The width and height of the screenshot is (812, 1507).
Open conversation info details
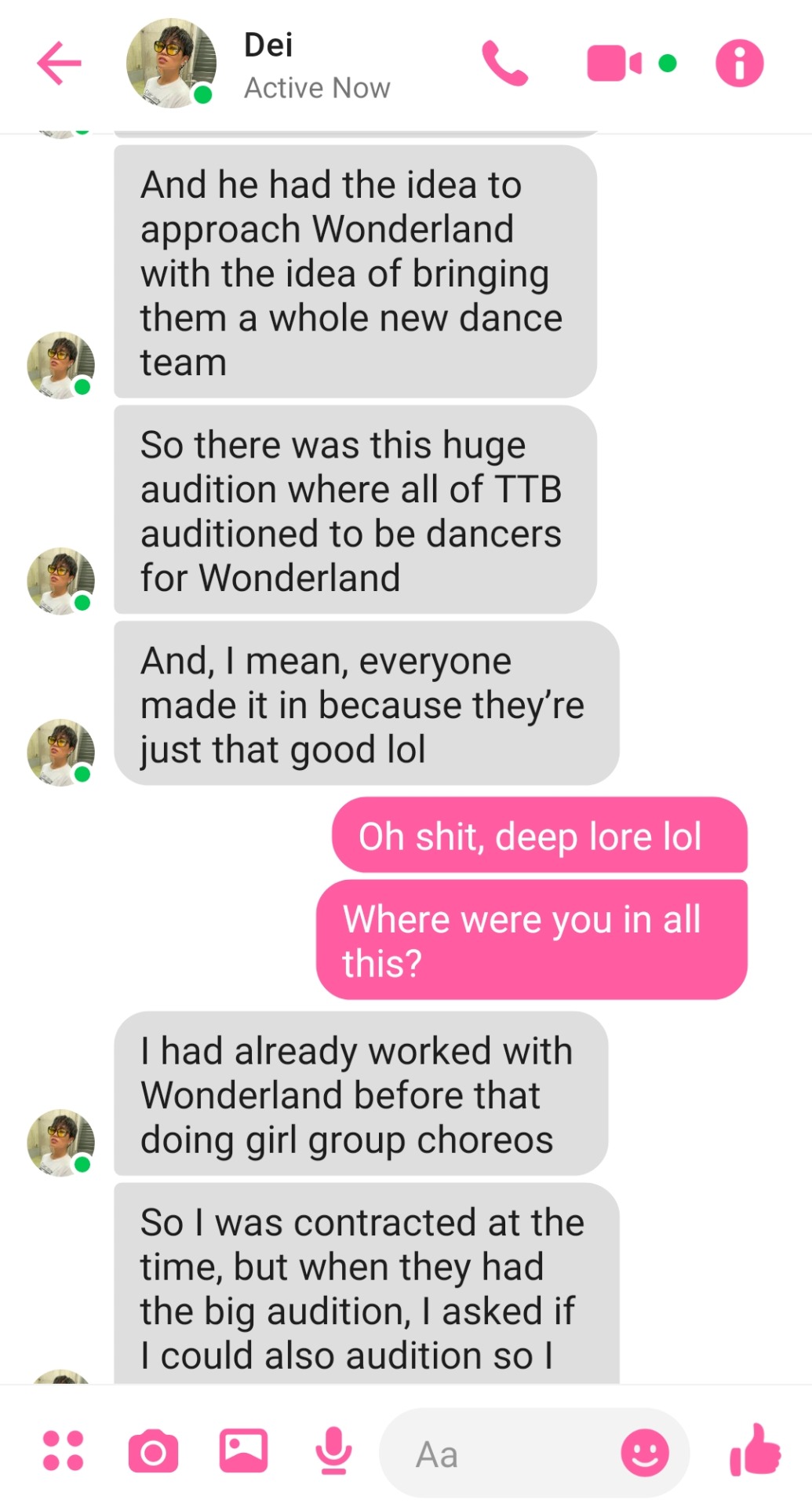739,63
